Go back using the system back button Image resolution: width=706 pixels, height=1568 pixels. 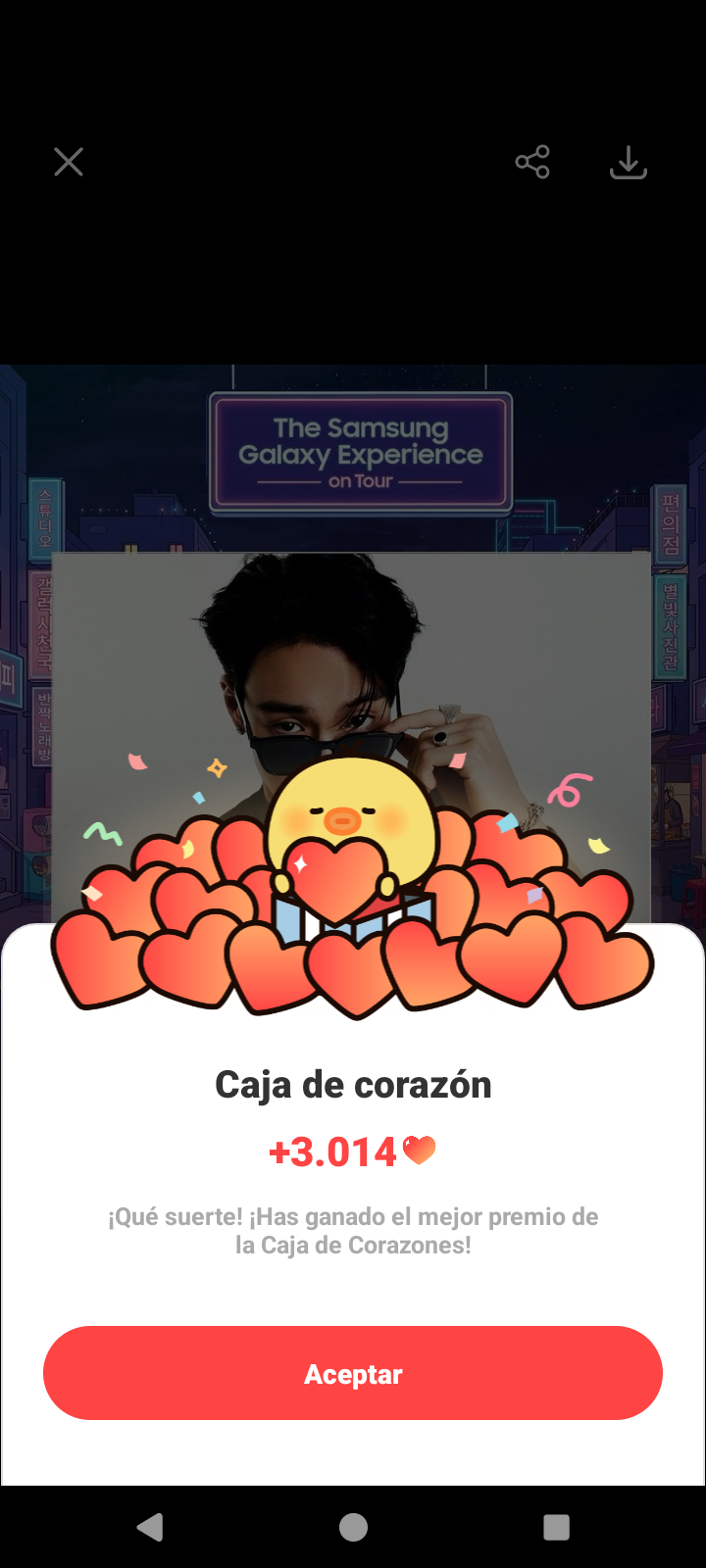pyautogui.click(x=150, y=1527)
